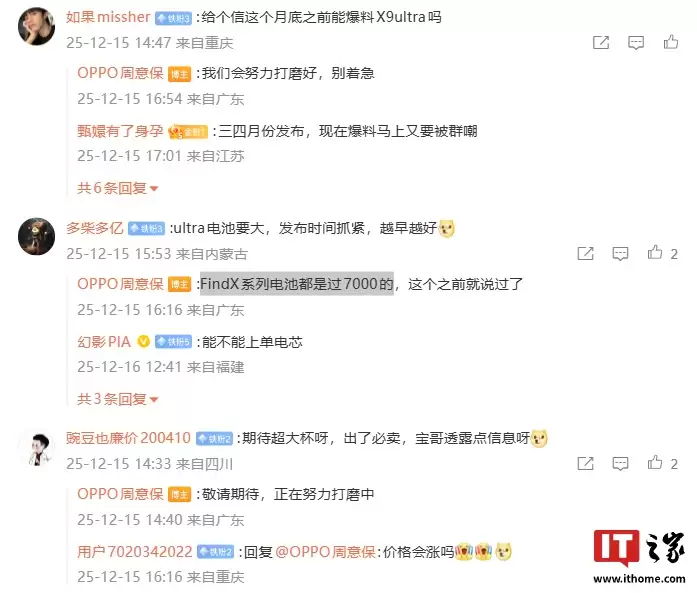Open 幻影PIA's profile
Image resolution: width=697 pixels, height=593 pixels.
point(104,341)
